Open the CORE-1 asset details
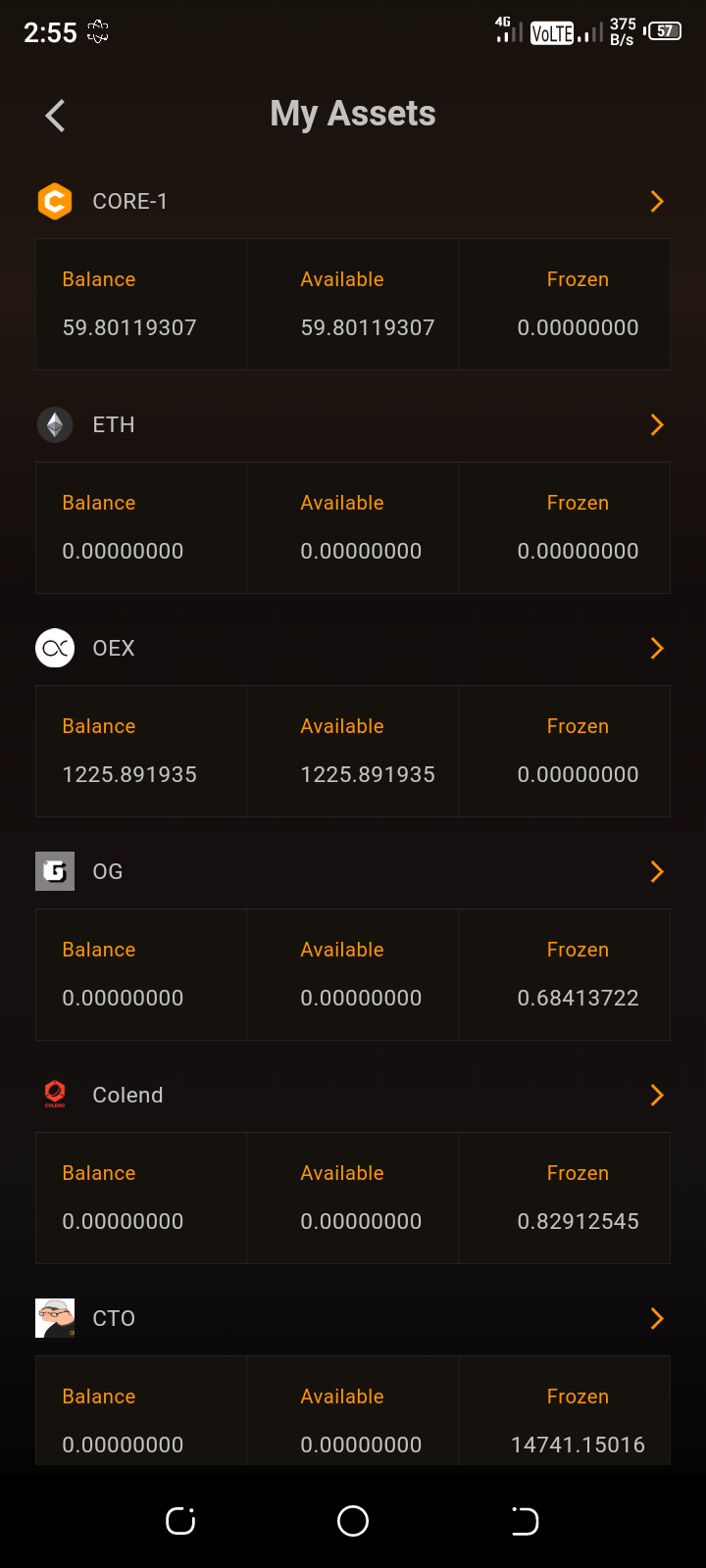The width and height of the screenshot is (706, 1568). coord(353,201)
